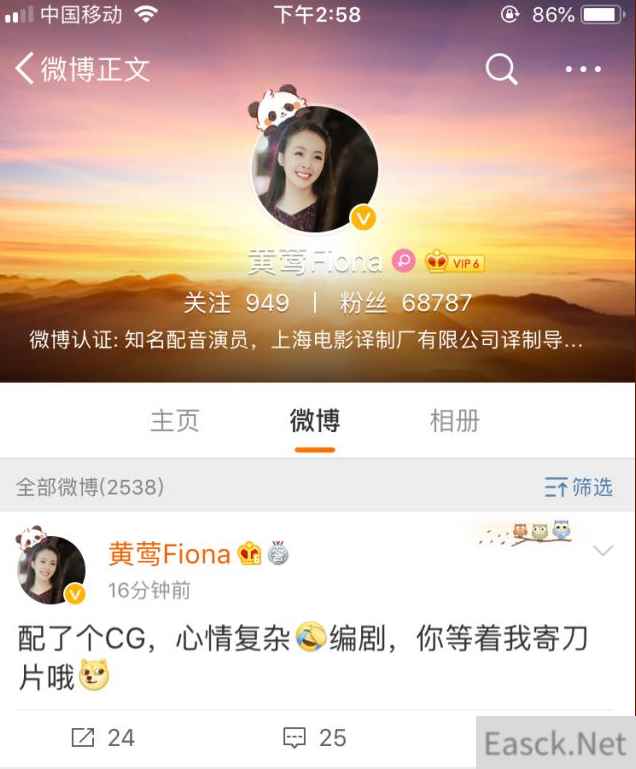Tap the small avatar beside the post

[51, 569]
